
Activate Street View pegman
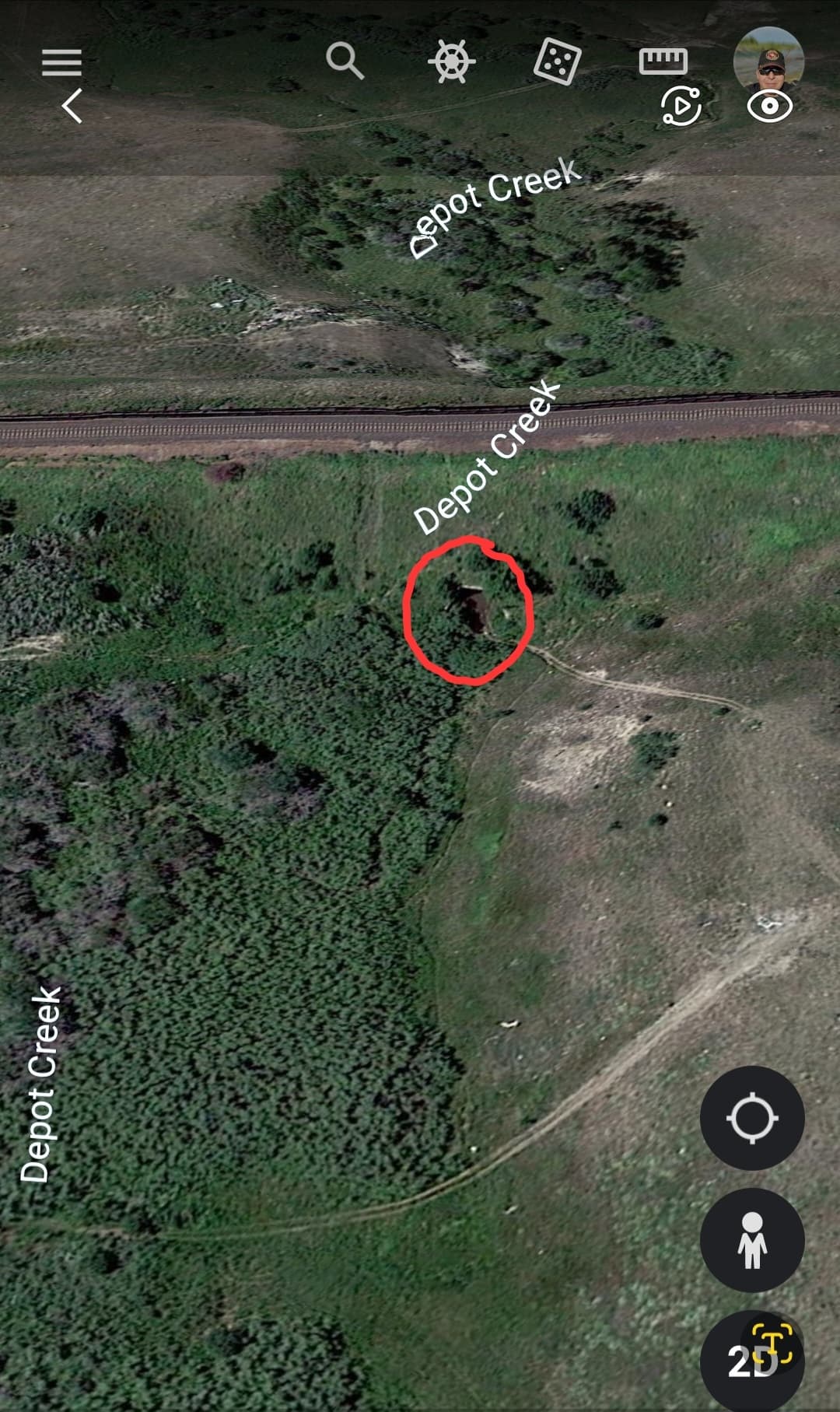751,1240
